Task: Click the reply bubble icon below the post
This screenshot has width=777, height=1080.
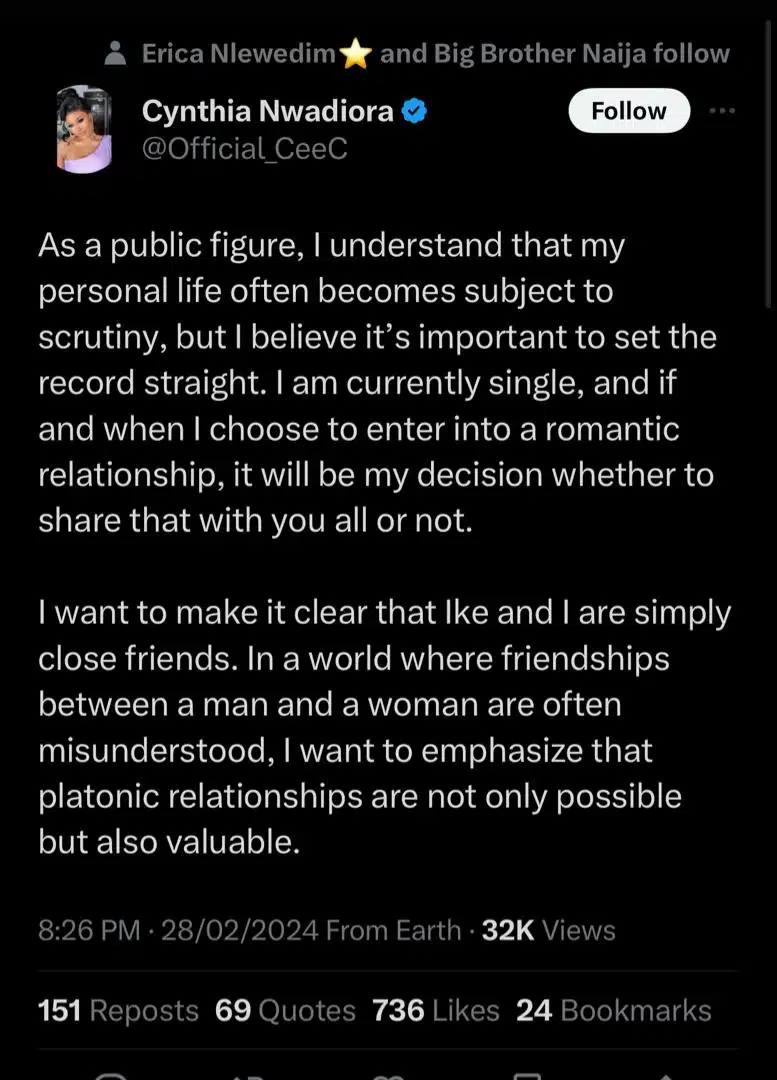Action: point(110,1075)
